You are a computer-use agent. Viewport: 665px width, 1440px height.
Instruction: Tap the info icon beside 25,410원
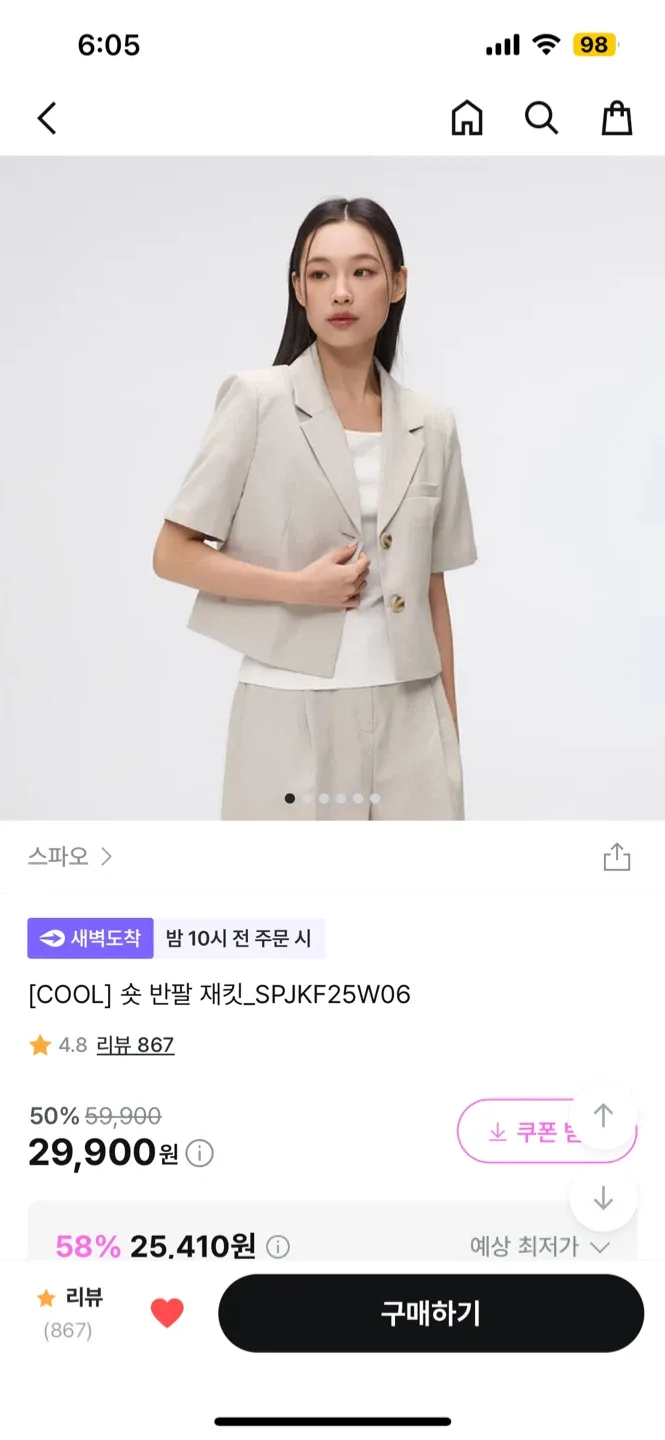[x=278, y=1247]
